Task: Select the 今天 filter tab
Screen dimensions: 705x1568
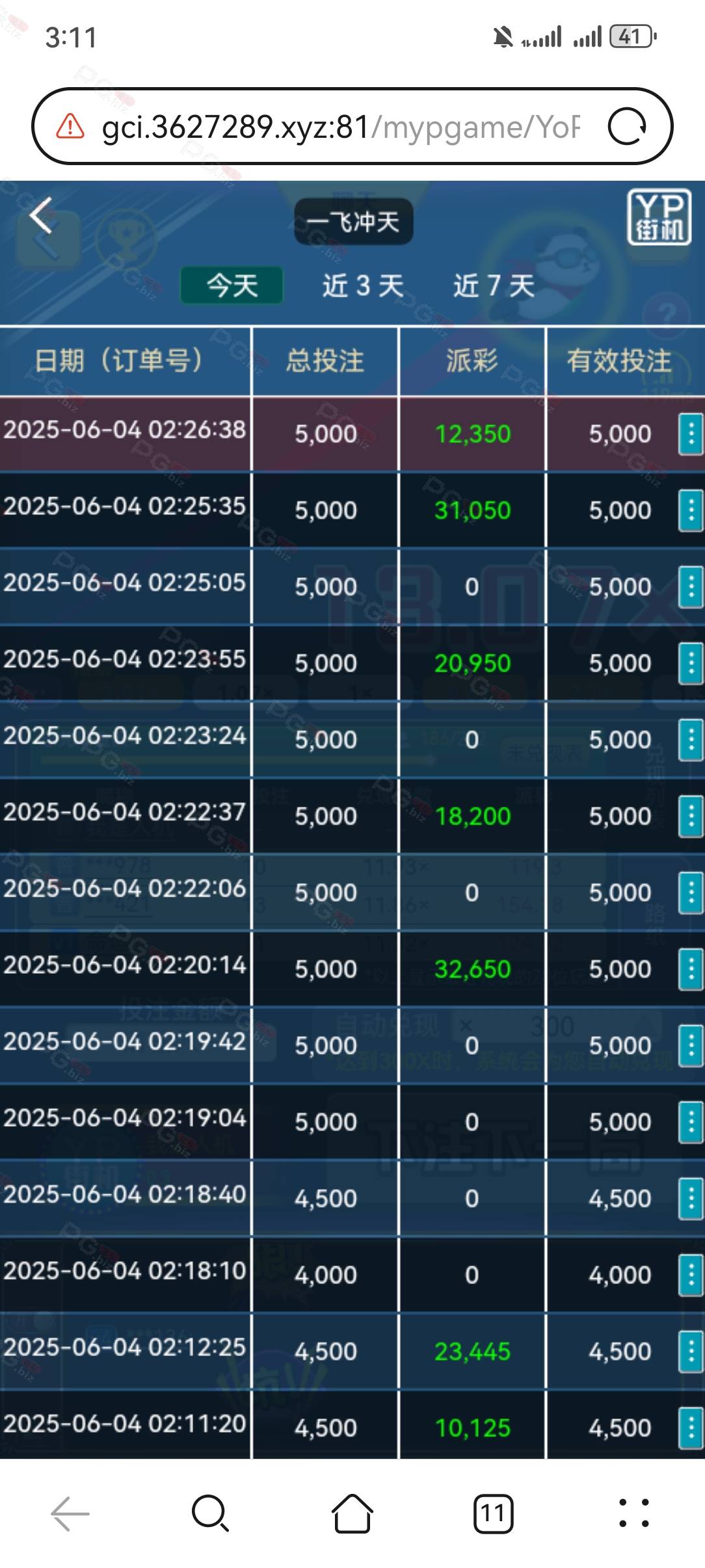Action: tap(232, 285)
